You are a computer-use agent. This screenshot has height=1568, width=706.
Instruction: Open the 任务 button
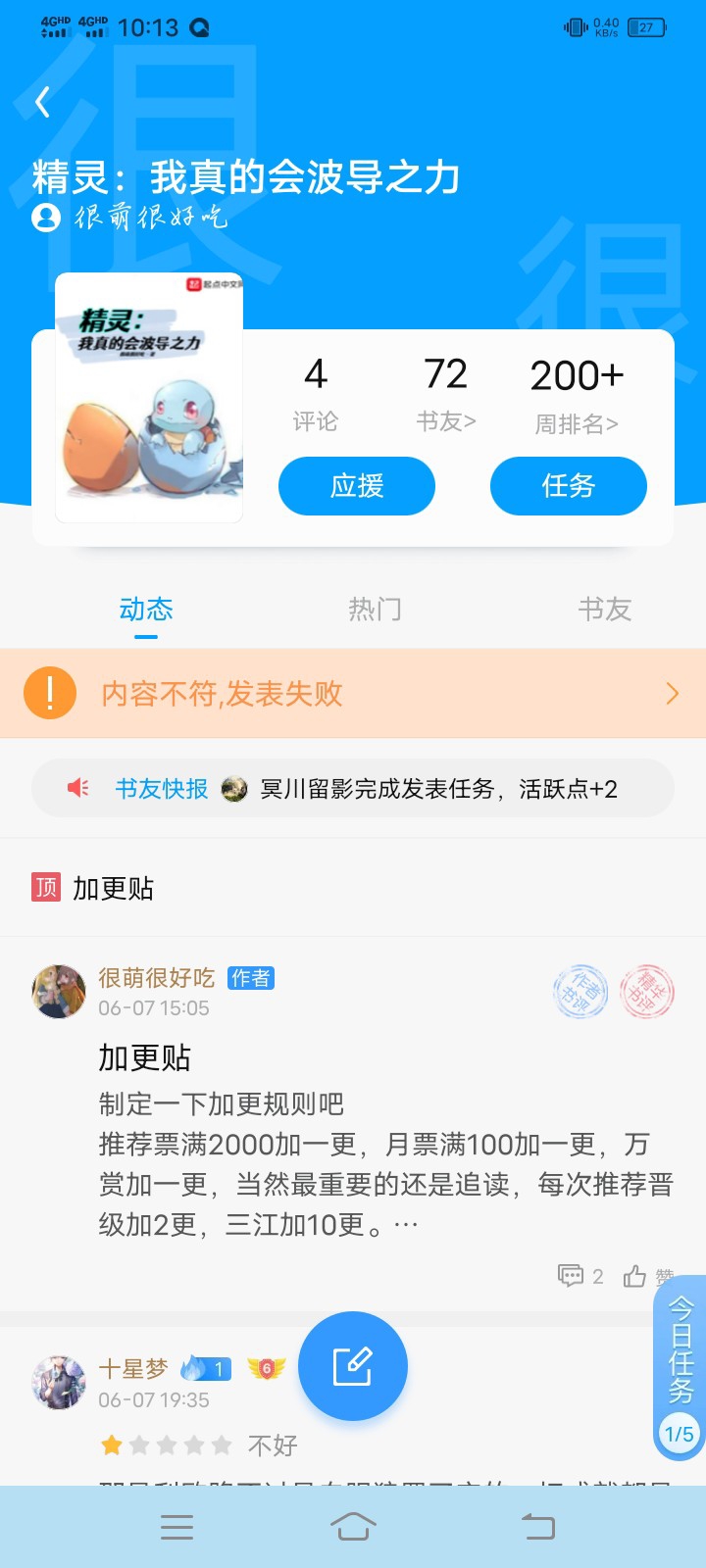click(569, 486)
